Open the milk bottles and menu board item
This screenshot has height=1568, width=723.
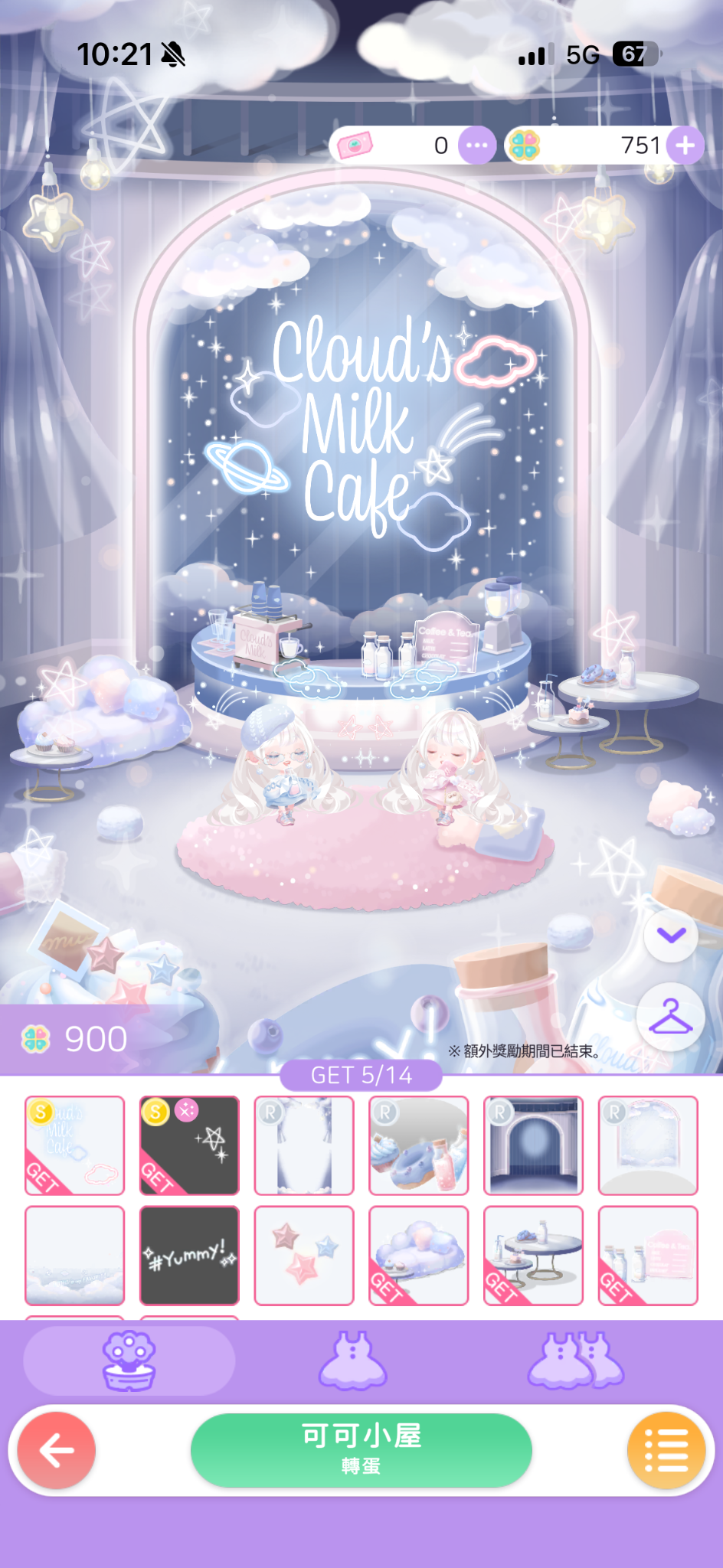[648, 1255]
